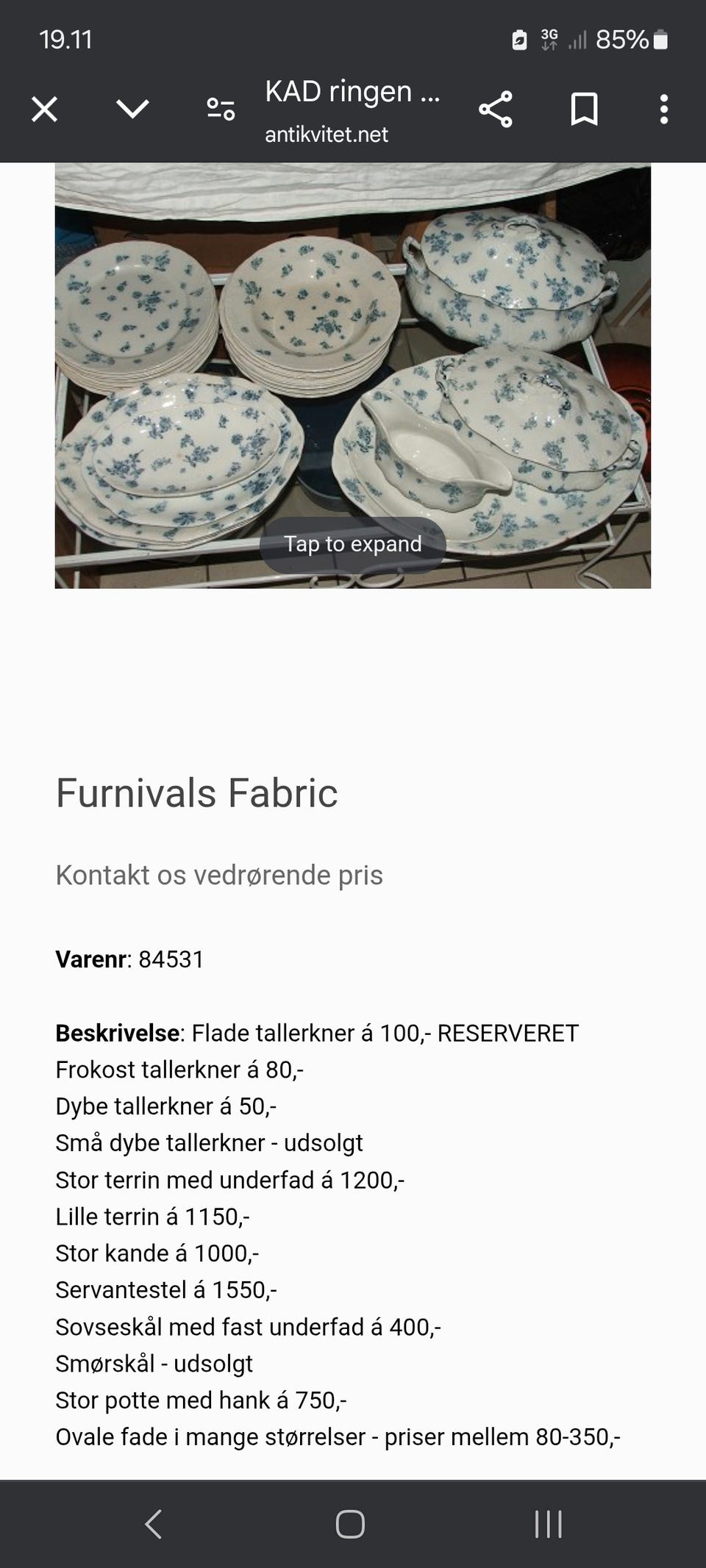Expand the porcelain photo via Tap to expand
Image resolution: width=706 pixels, height=1568 pixels.
352,544
